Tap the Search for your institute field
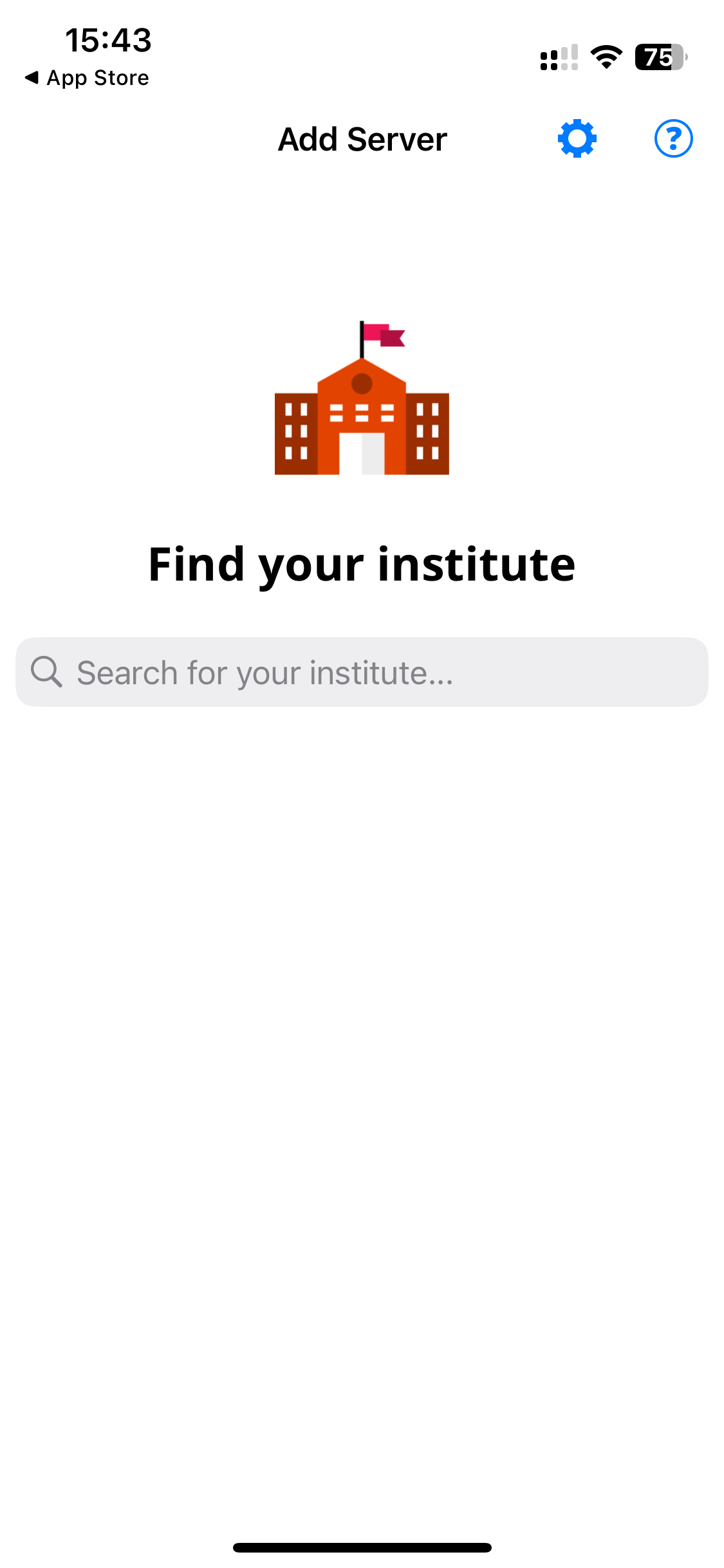The height and width of the screenshot is (1568, 724). 362,672
